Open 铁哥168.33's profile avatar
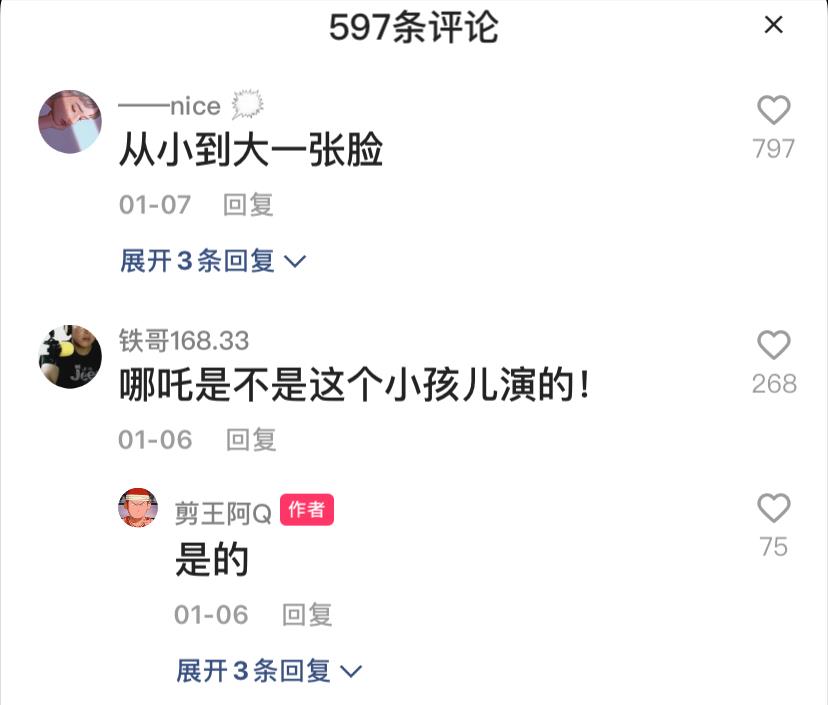The image size is (828, 705). 70,356
